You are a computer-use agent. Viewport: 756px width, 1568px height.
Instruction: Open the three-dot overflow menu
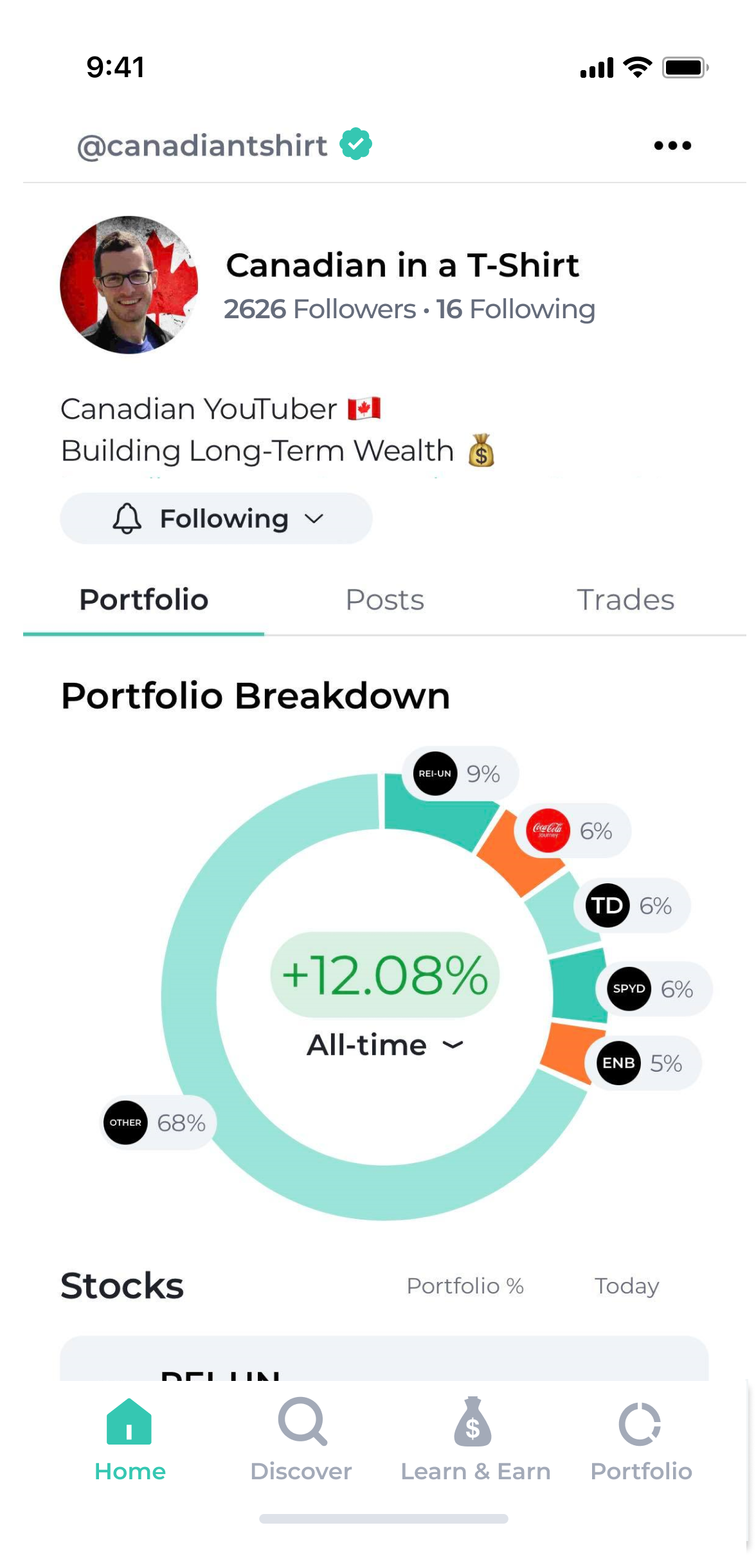(672, 145)
